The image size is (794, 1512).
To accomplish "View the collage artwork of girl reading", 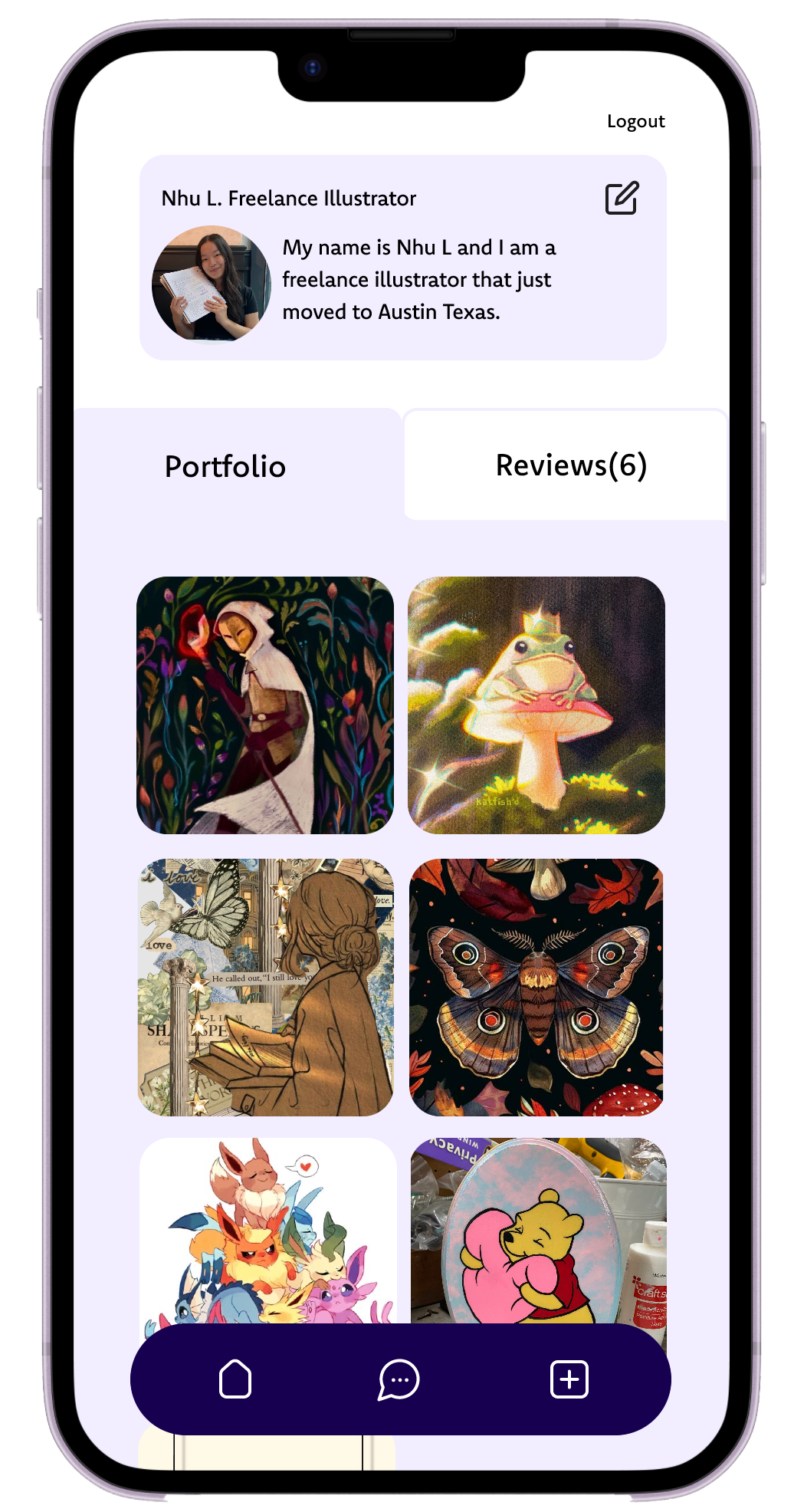I will pyautogui.click(x=265, y=987).
